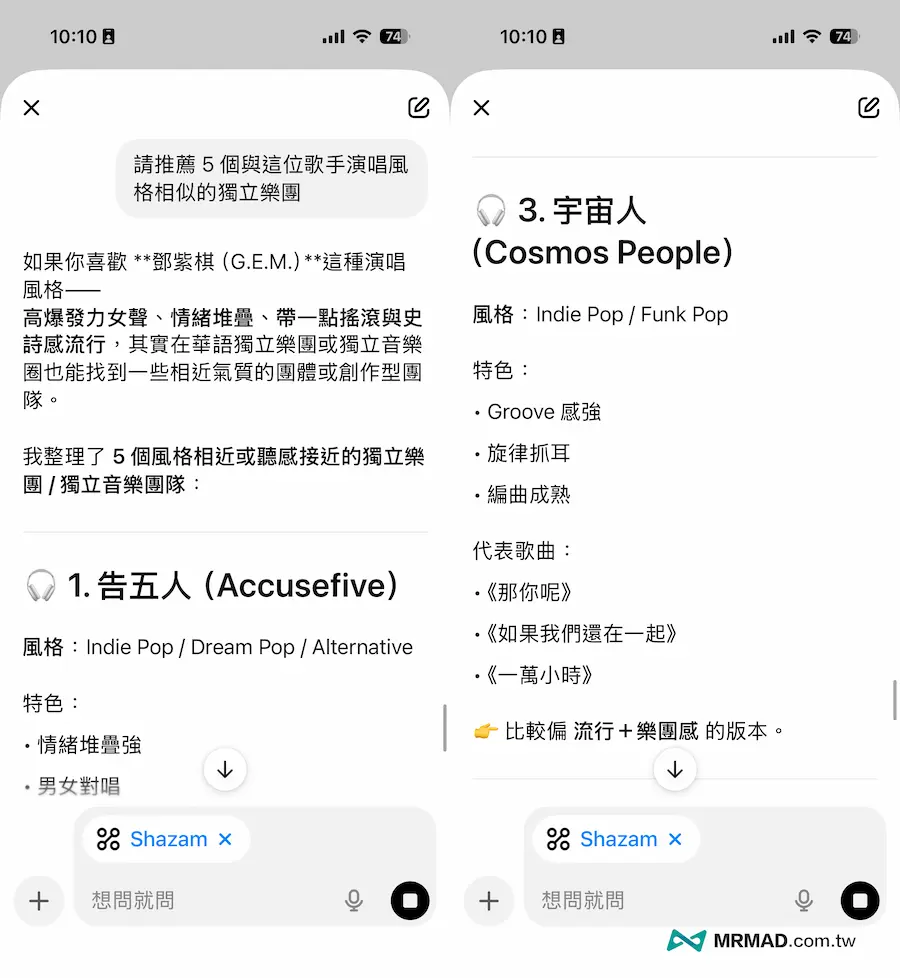Tap the compose pencil icon on the right screen

(868, 107)
